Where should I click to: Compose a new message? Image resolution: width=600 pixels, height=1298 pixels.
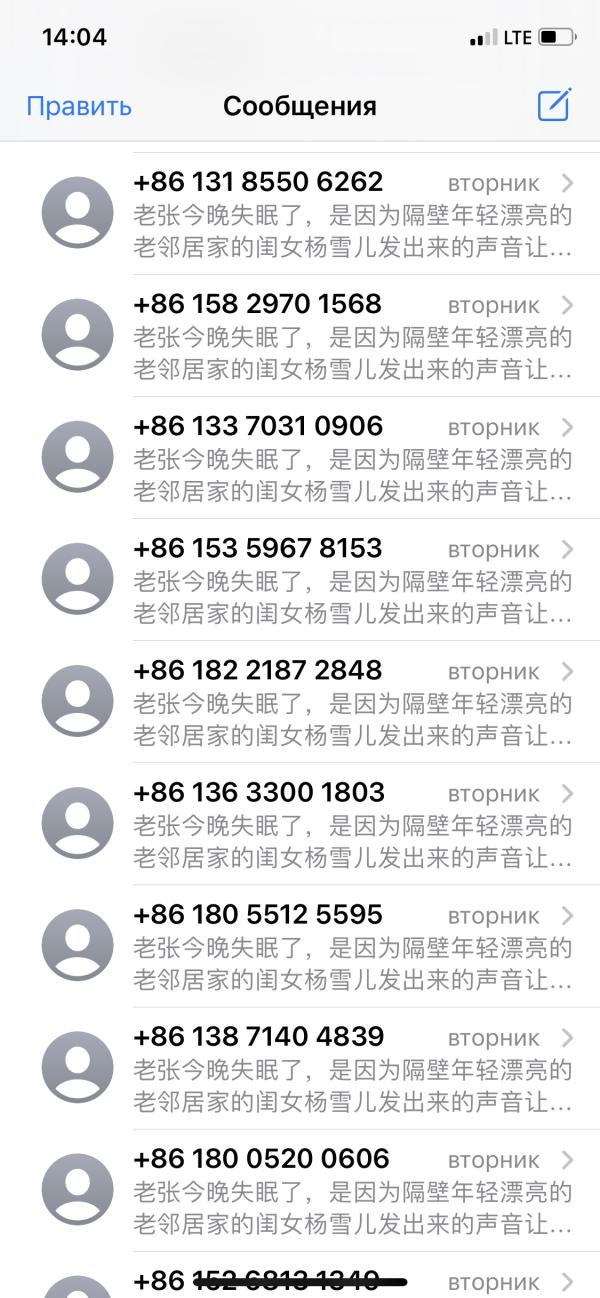click(554, 105)
